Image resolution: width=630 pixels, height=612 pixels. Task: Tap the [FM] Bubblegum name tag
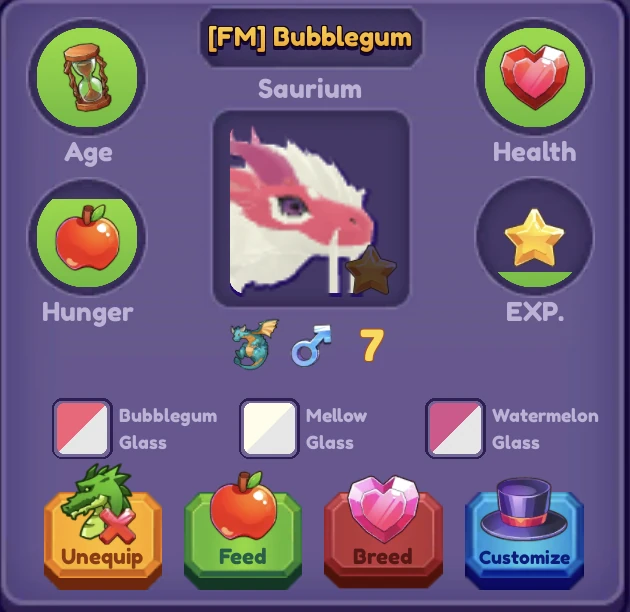tap(310, 38)
